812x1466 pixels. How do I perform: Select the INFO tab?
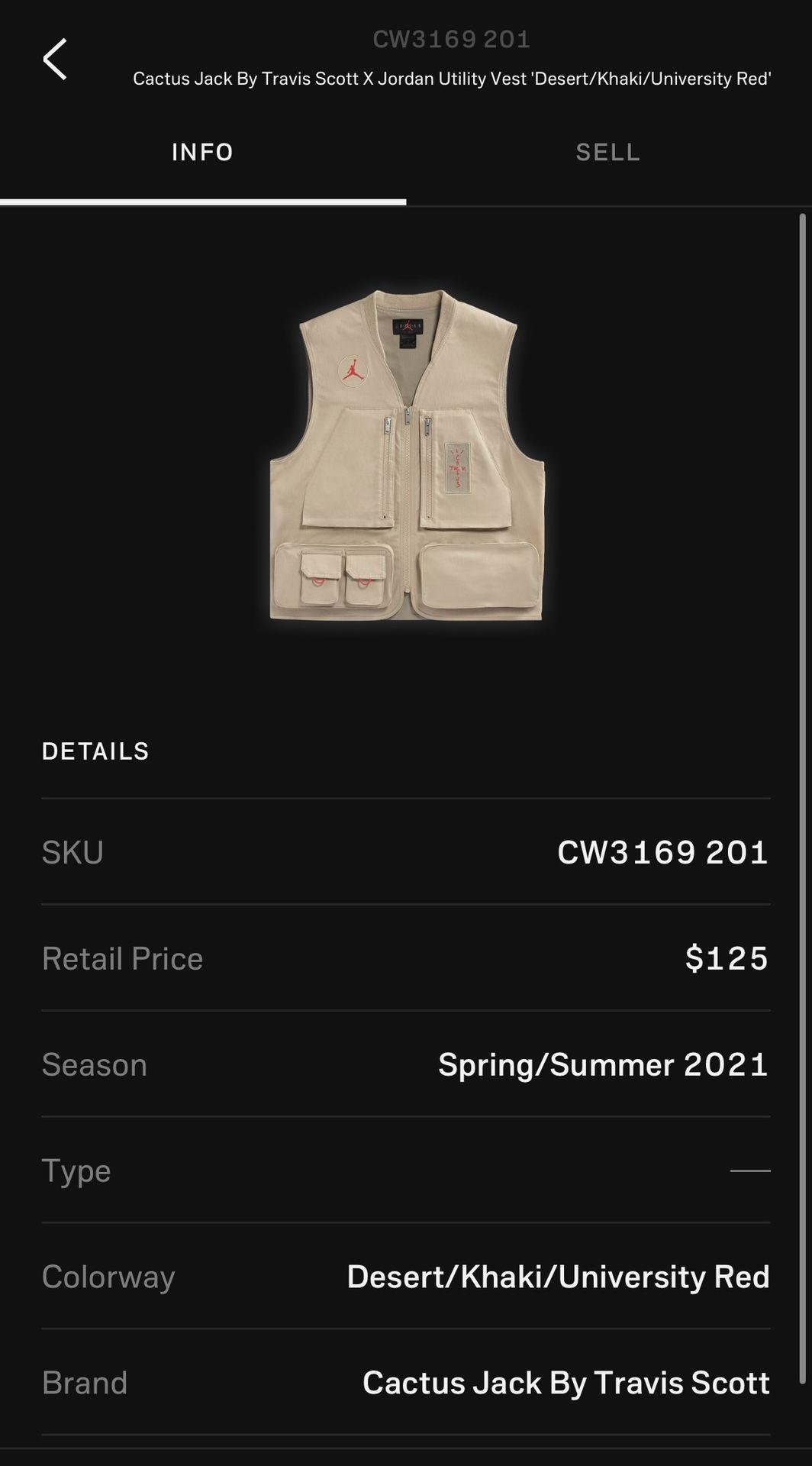coord(202,153)
